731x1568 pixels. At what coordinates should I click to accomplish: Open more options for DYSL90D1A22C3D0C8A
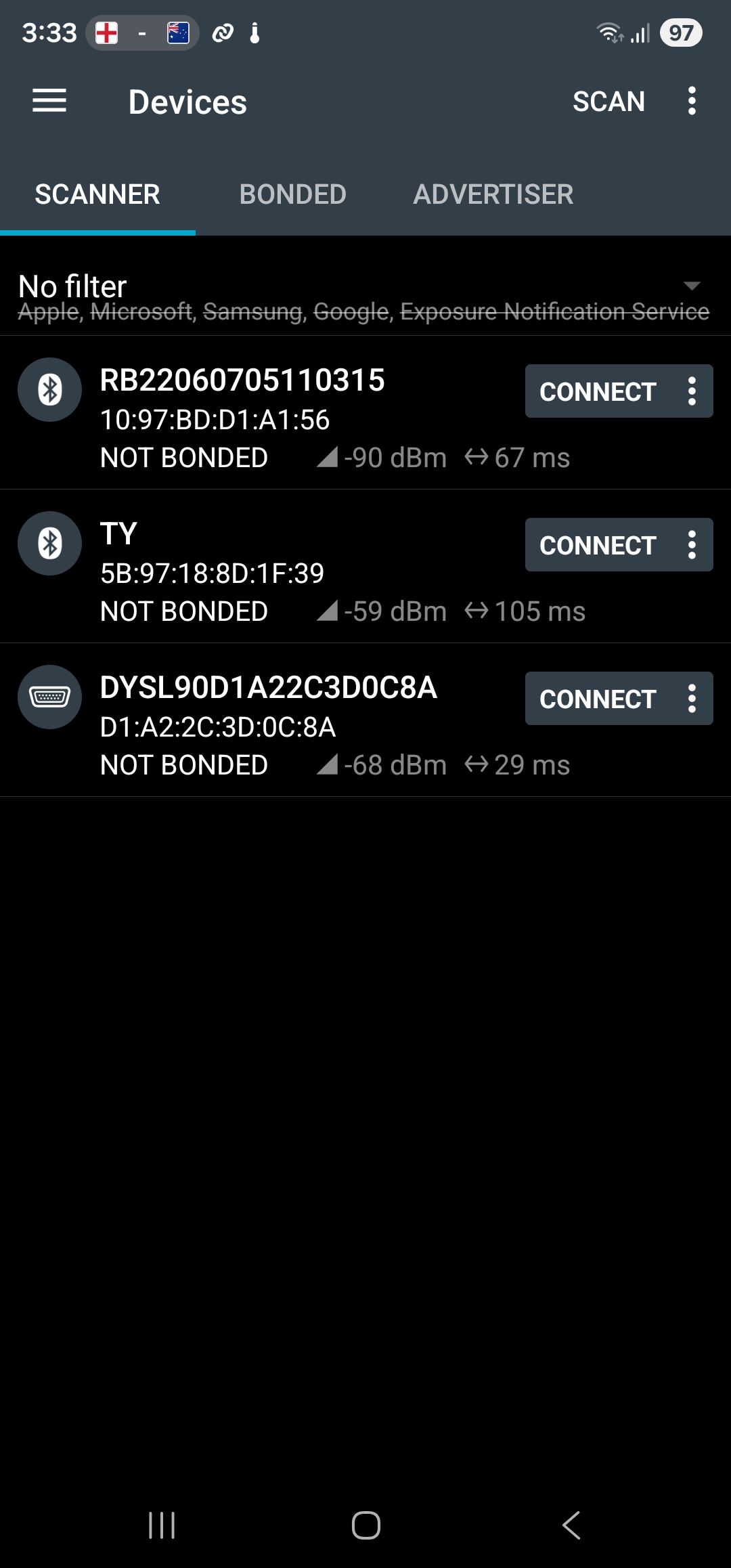tap(691, 699)
